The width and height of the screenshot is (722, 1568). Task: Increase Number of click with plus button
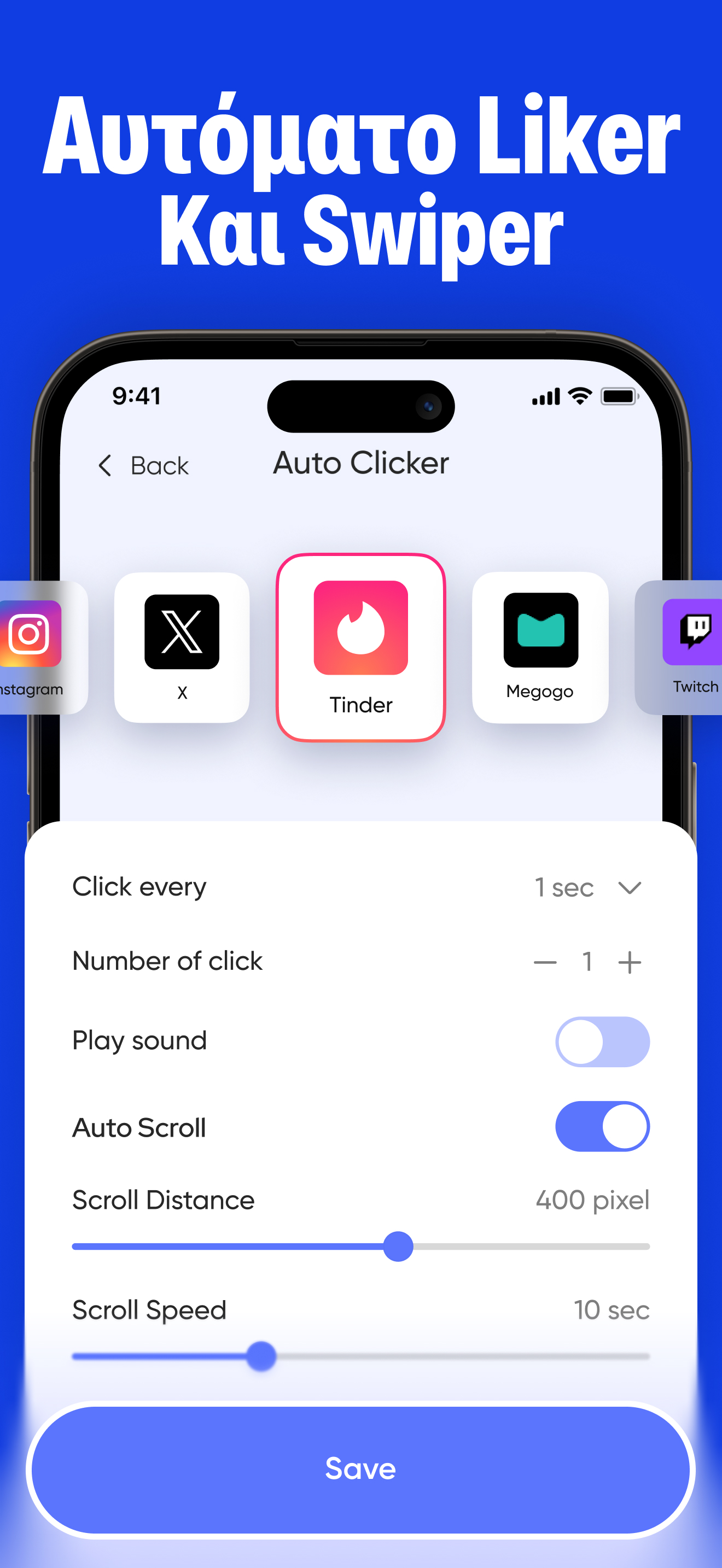coord(631,962)
